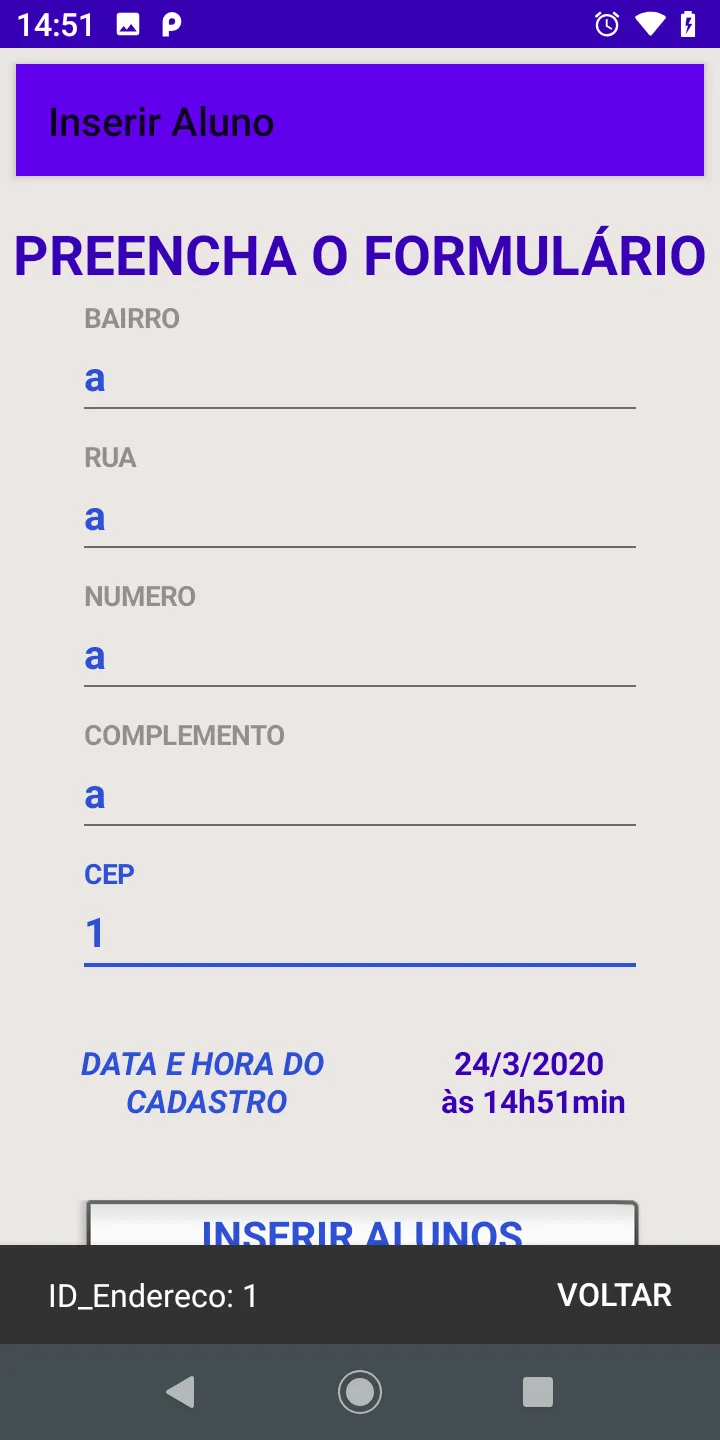Tap VOLTAR in the snackbar

point(615,1295)
